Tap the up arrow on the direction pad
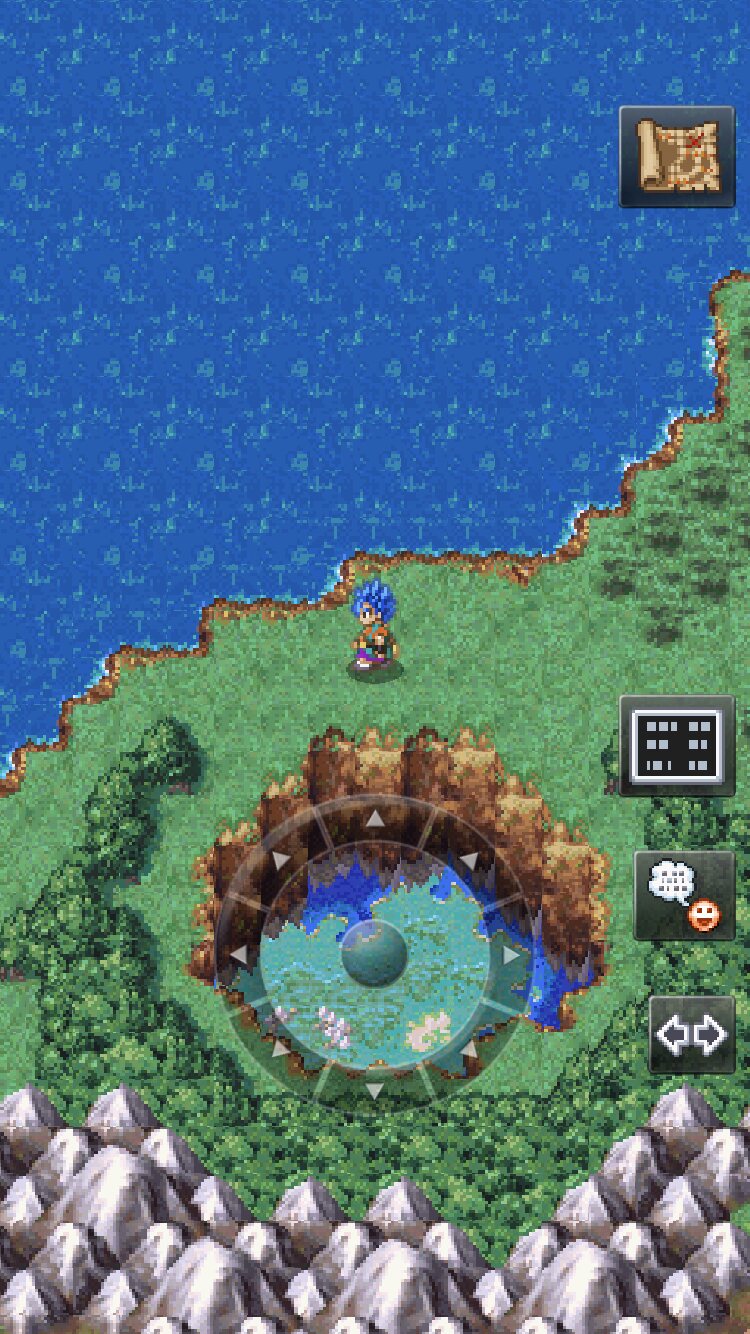Image resolution: width=750 pixels, height=1334 pixels. pos(374,819)
